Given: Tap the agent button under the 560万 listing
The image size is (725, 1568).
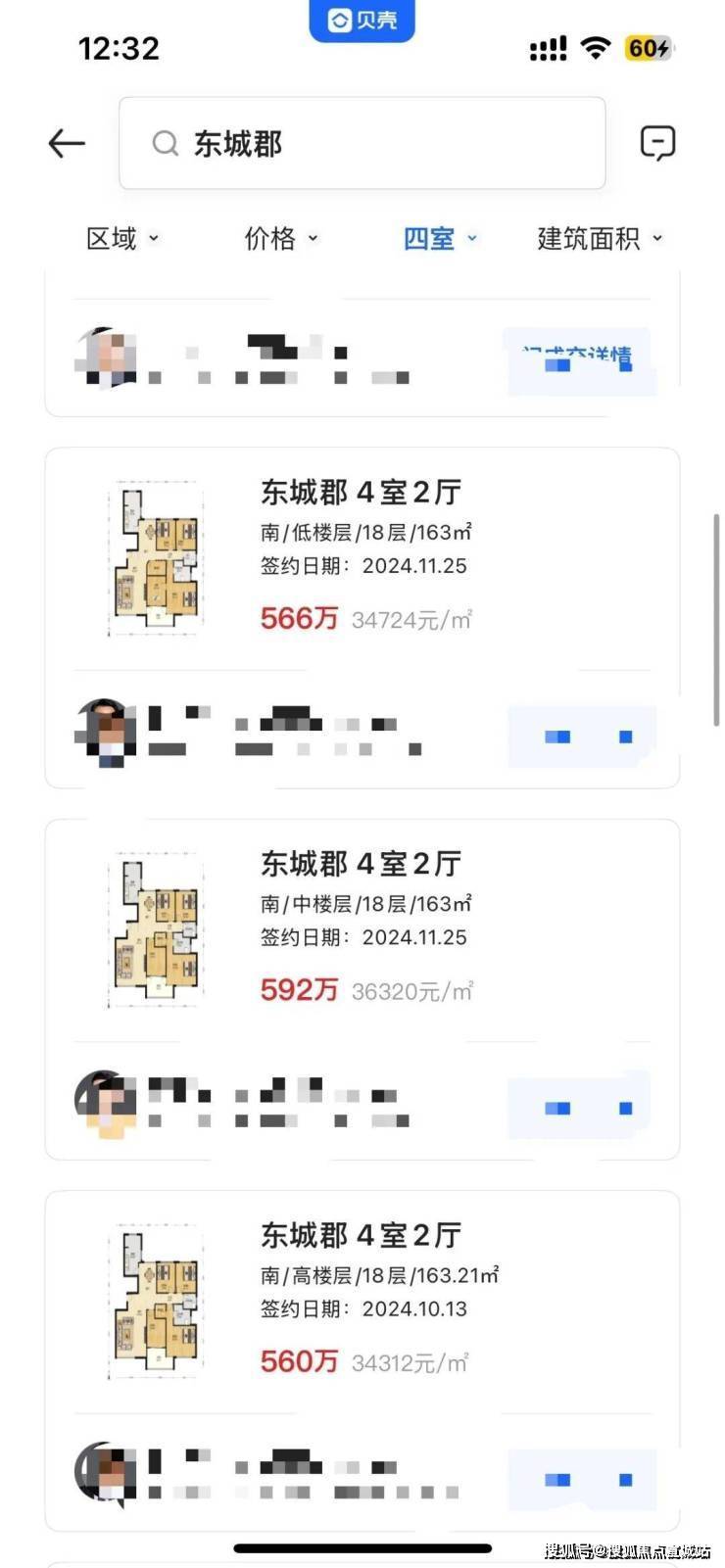Looking at the screenshot, I should [582, 1479].
